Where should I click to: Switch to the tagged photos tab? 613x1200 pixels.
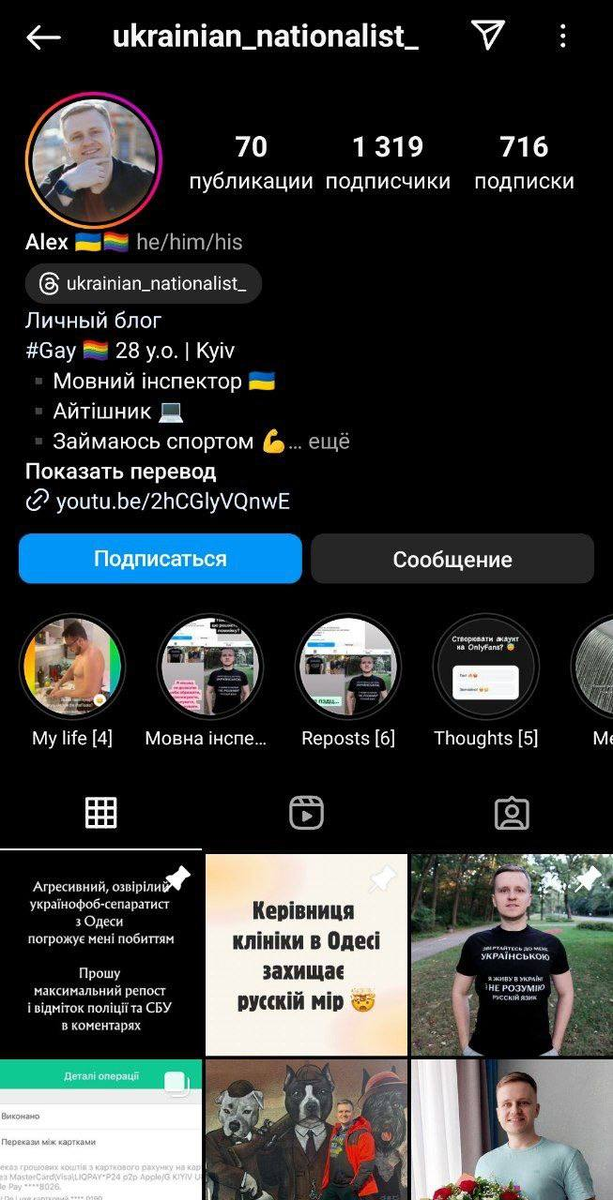(511, 813)
